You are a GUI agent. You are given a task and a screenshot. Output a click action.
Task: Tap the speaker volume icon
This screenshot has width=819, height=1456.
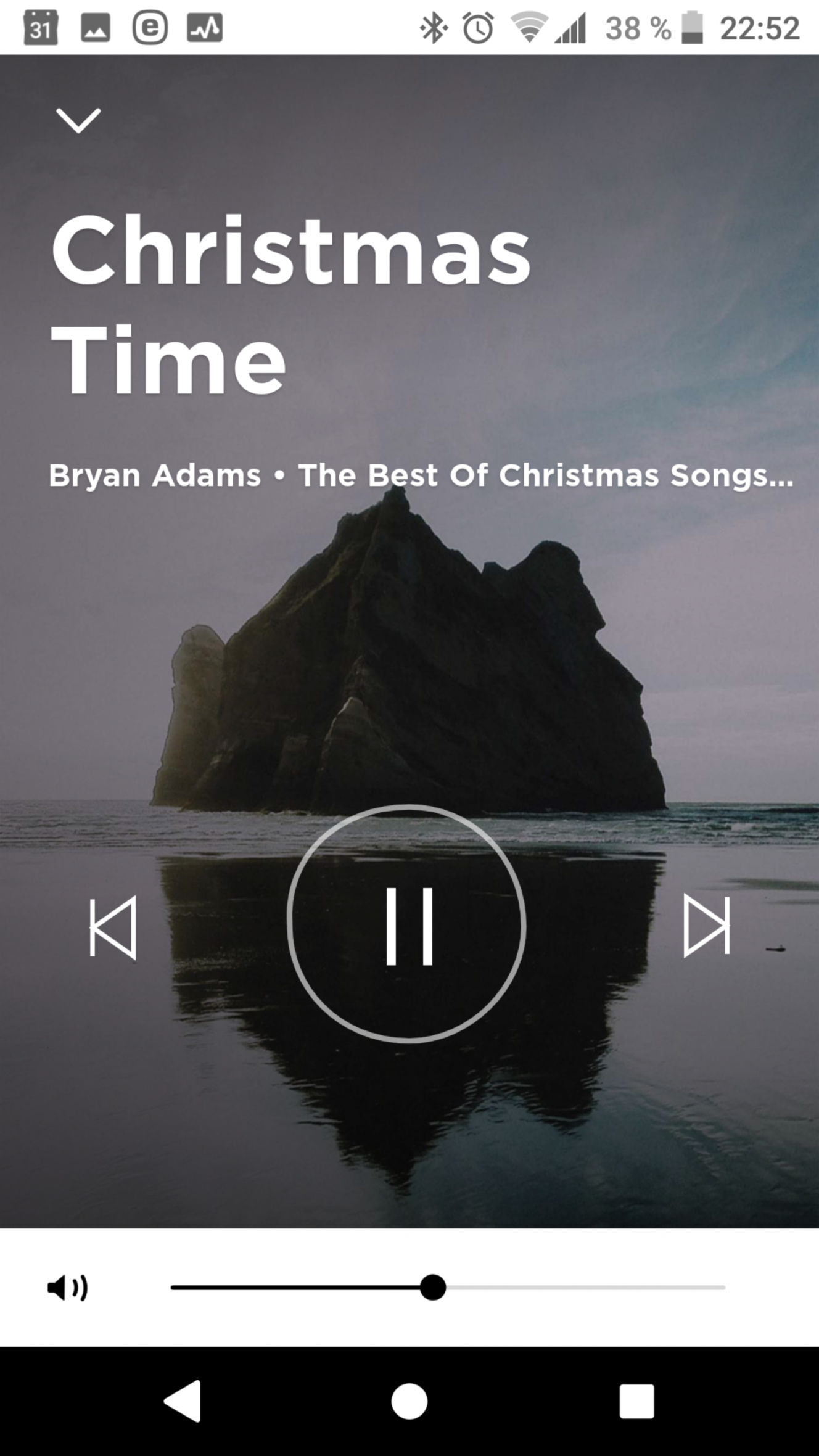(x=68, y=1288)
